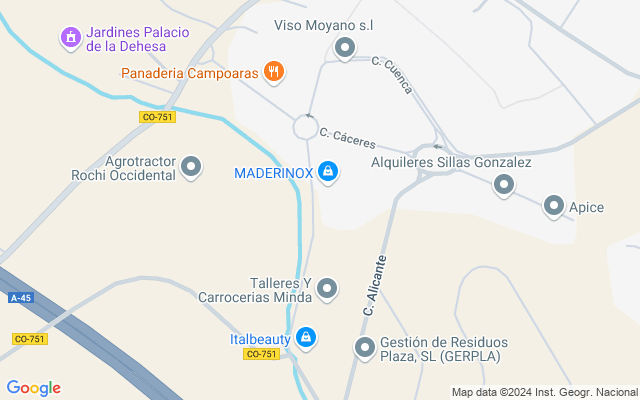Viewport: 640px width, 400px height.
Task: Tap the Viso Moyano s.l marker
Action: coord(345,47)
